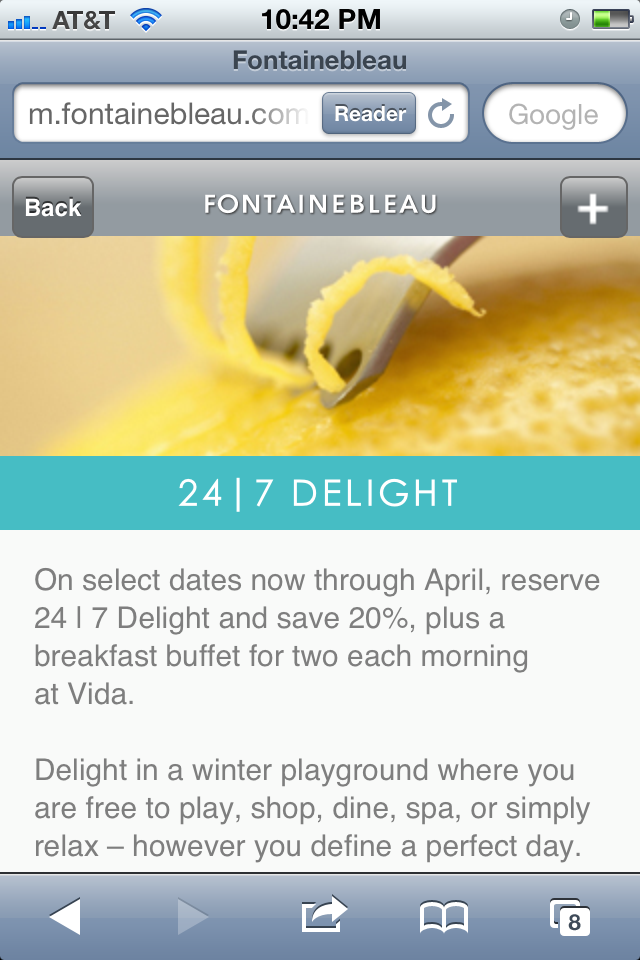Go back to previous browser page
Image resolution: width=640 pixels, height=960 pixels.
pyautogui.click(x=65, y=916)
